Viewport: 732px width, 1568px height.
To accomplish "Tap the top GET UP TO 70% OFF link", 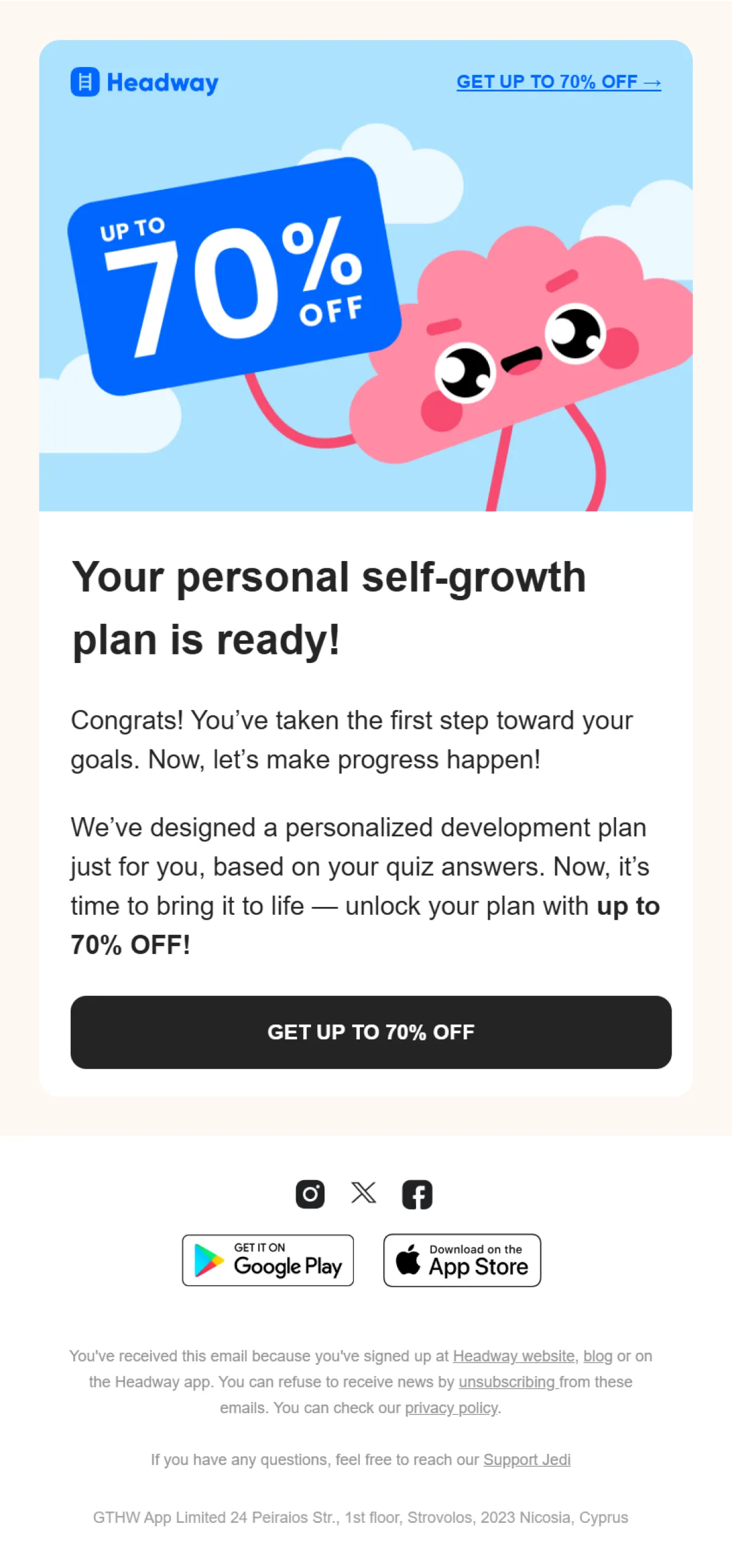I will 559,82.
